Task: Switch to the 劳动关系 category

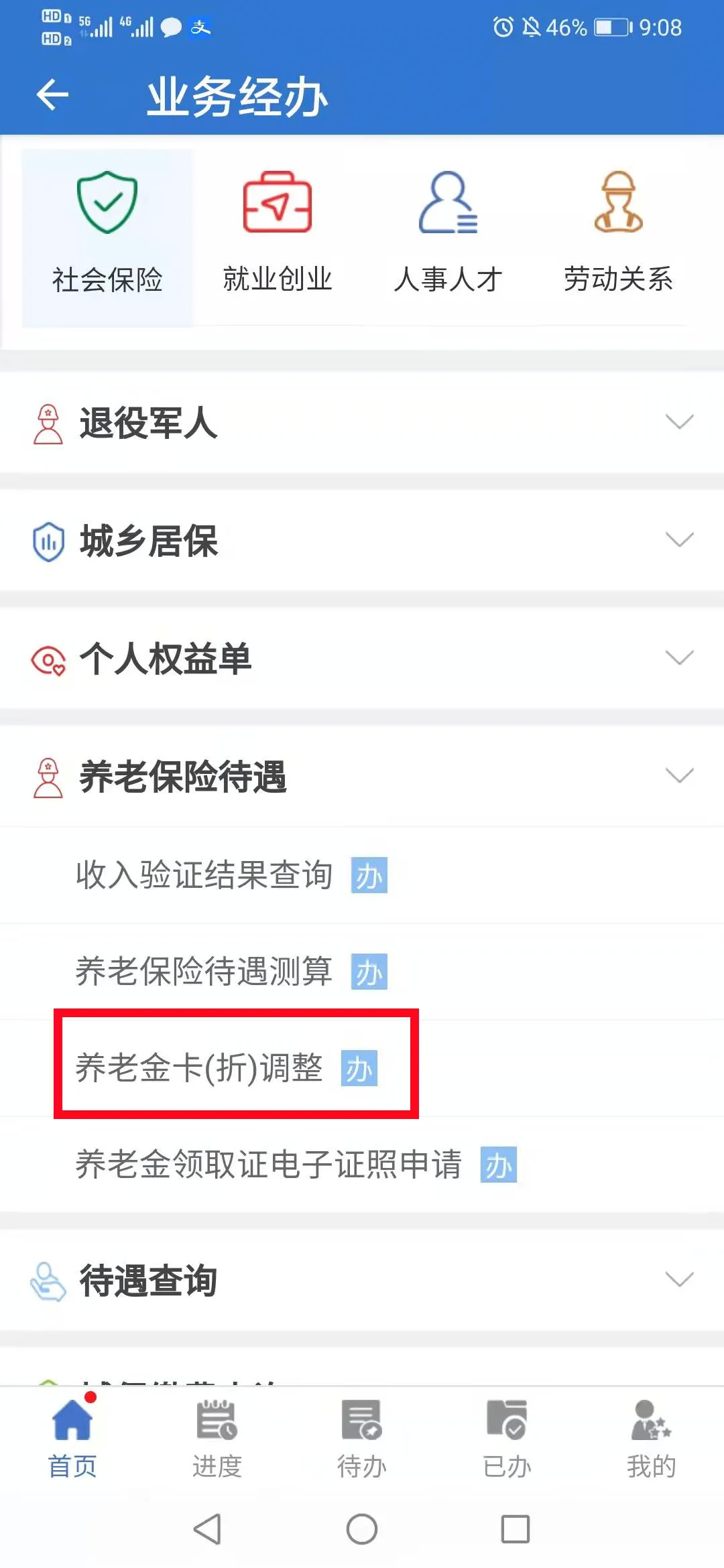Action: point(618,238)
